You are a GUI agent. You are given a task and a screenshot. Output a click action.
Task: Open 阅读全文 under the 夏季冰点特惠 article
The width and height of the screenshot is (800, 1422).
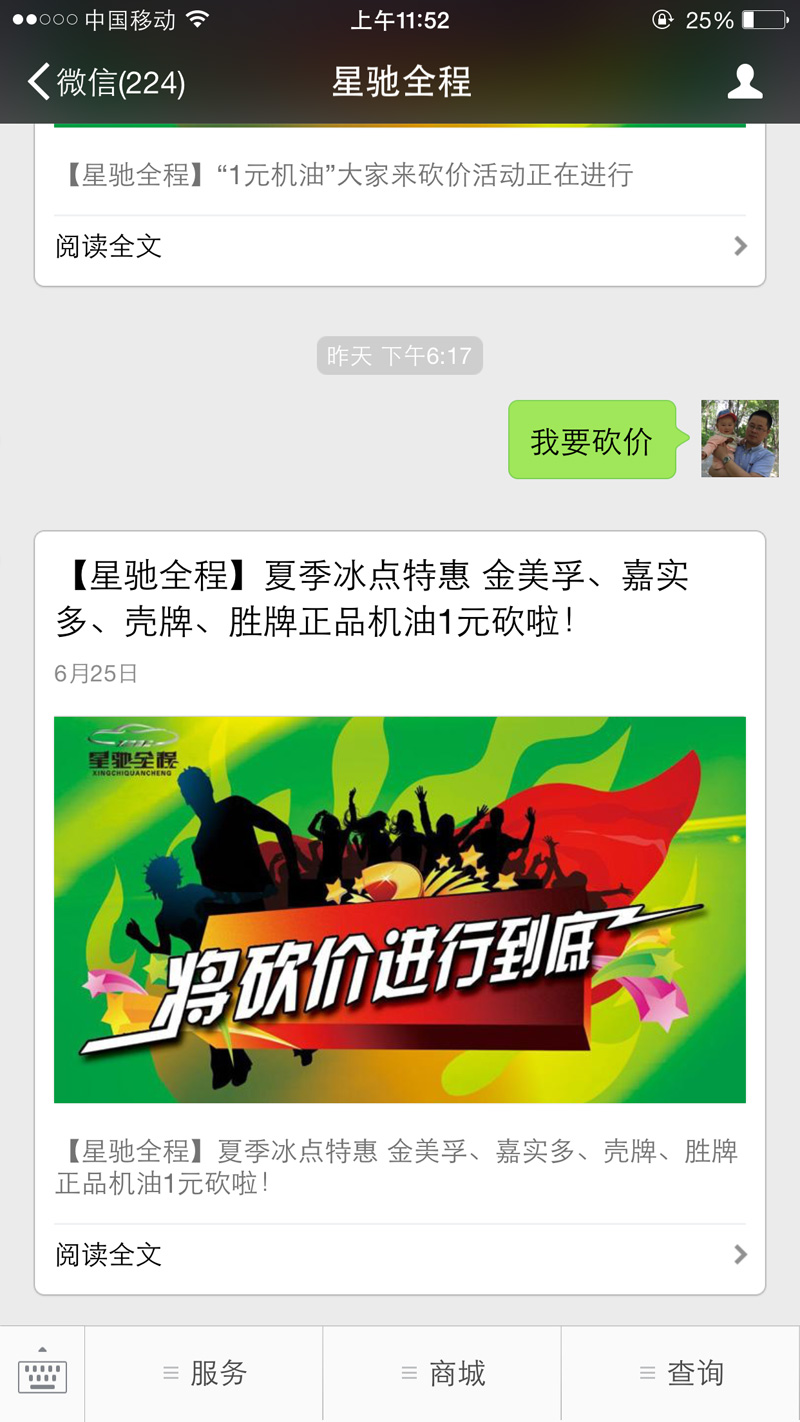pos(400,1254)
